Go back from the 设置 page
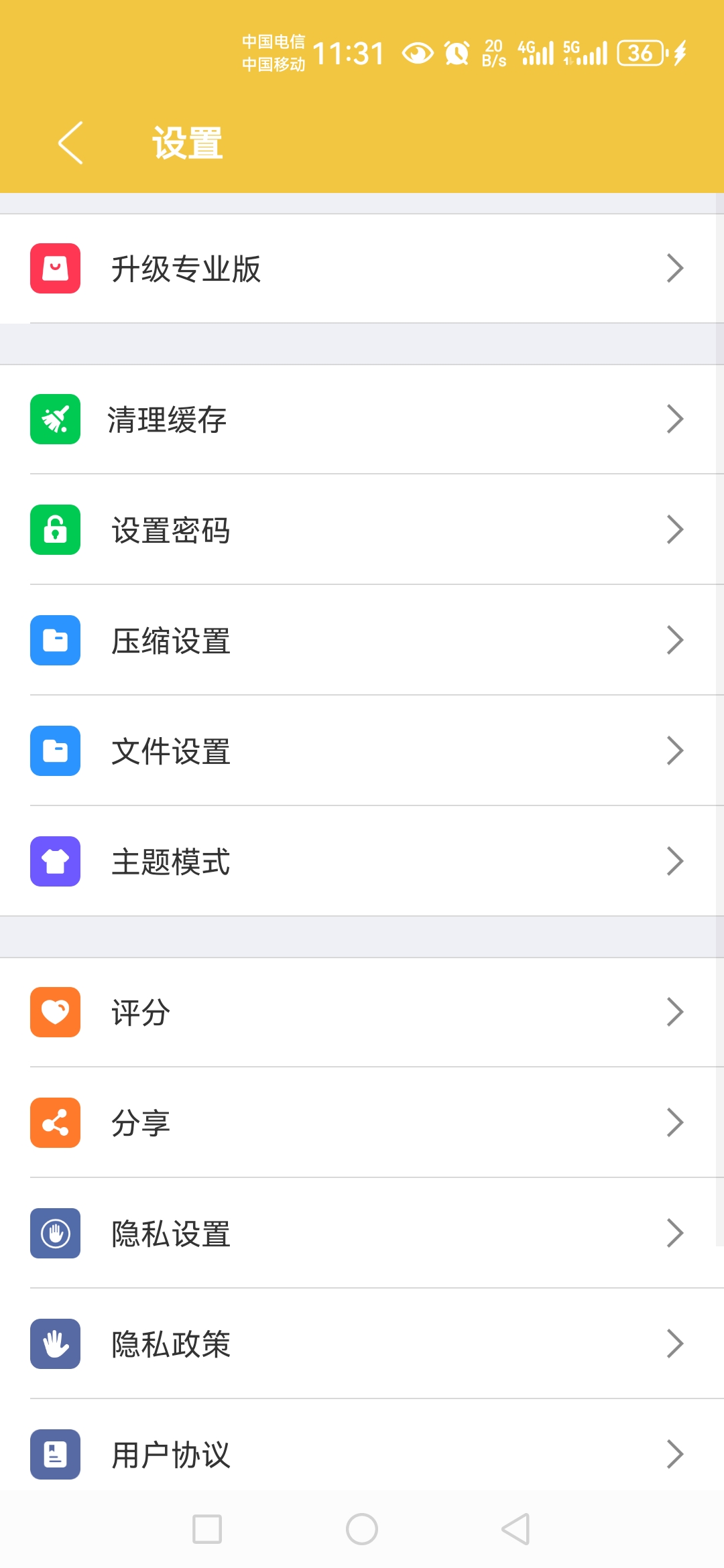The width and height of the screenshot is (724, 1568). 70,143
